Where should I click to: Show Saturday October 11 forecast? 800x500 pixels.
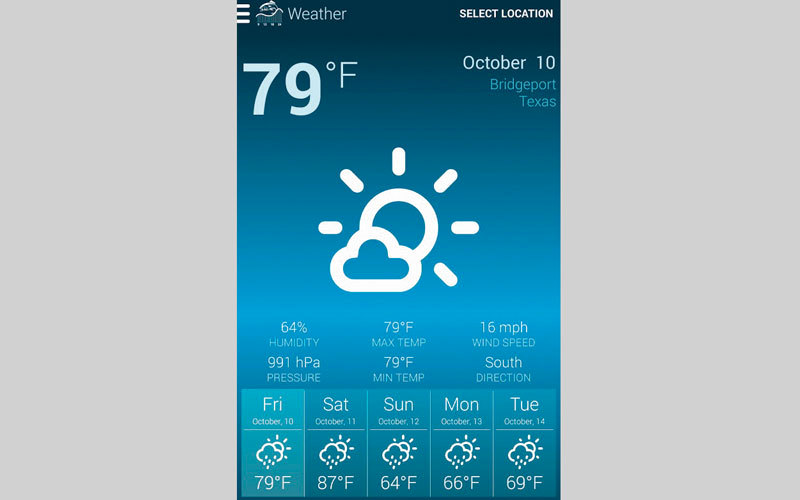336,444
